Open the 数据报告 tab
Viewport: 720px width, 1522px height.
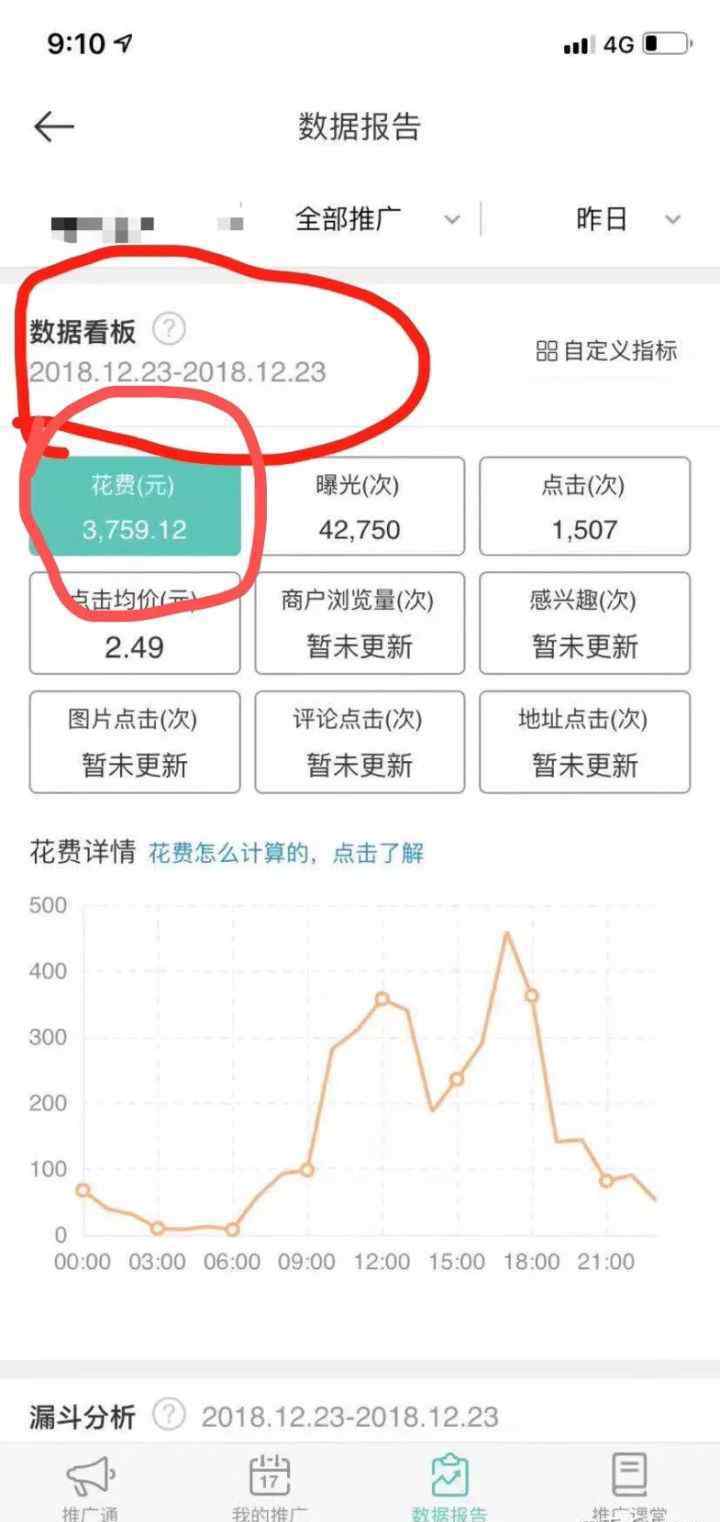tap(450, 1487)
